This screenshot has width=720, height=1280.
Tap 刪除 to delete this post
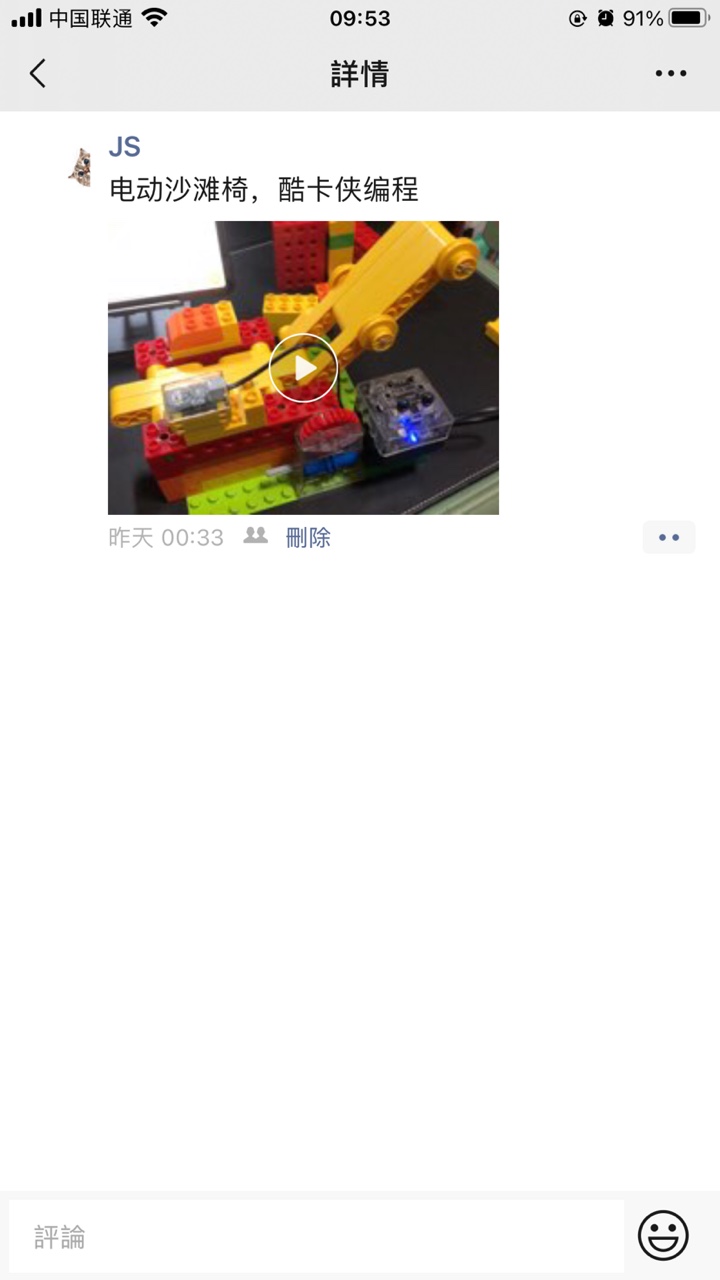(308, 537)
